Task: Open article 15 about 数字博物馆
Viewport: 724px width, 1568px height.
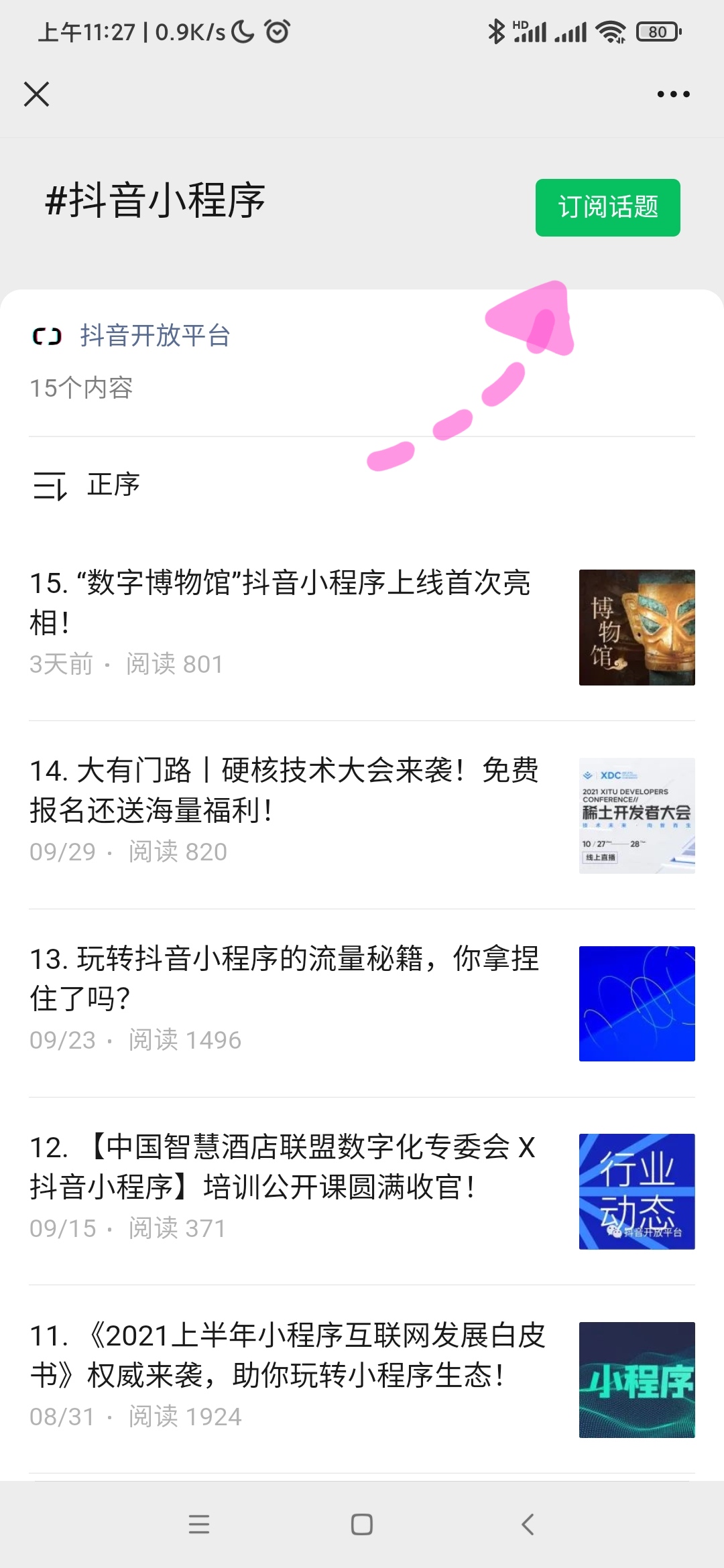Action: tap(282, 602)
